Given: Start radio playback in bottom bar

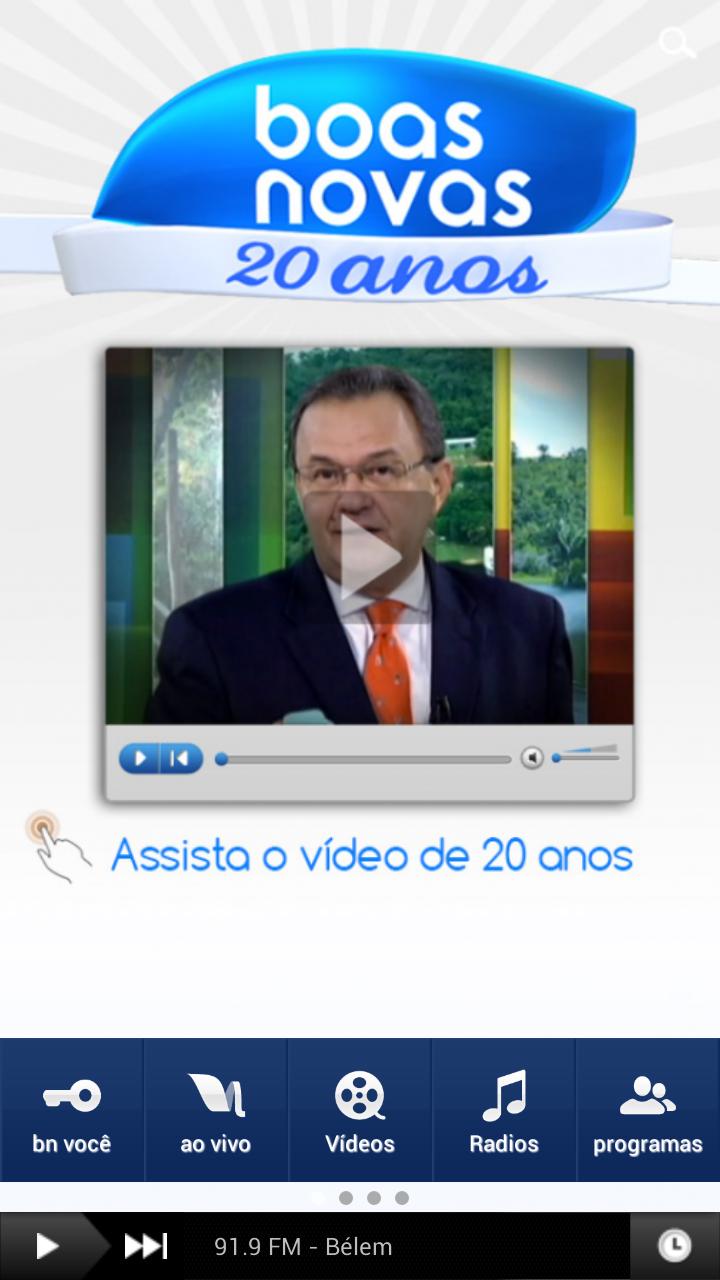Looking at the screenshot, I should [47, 1246].
